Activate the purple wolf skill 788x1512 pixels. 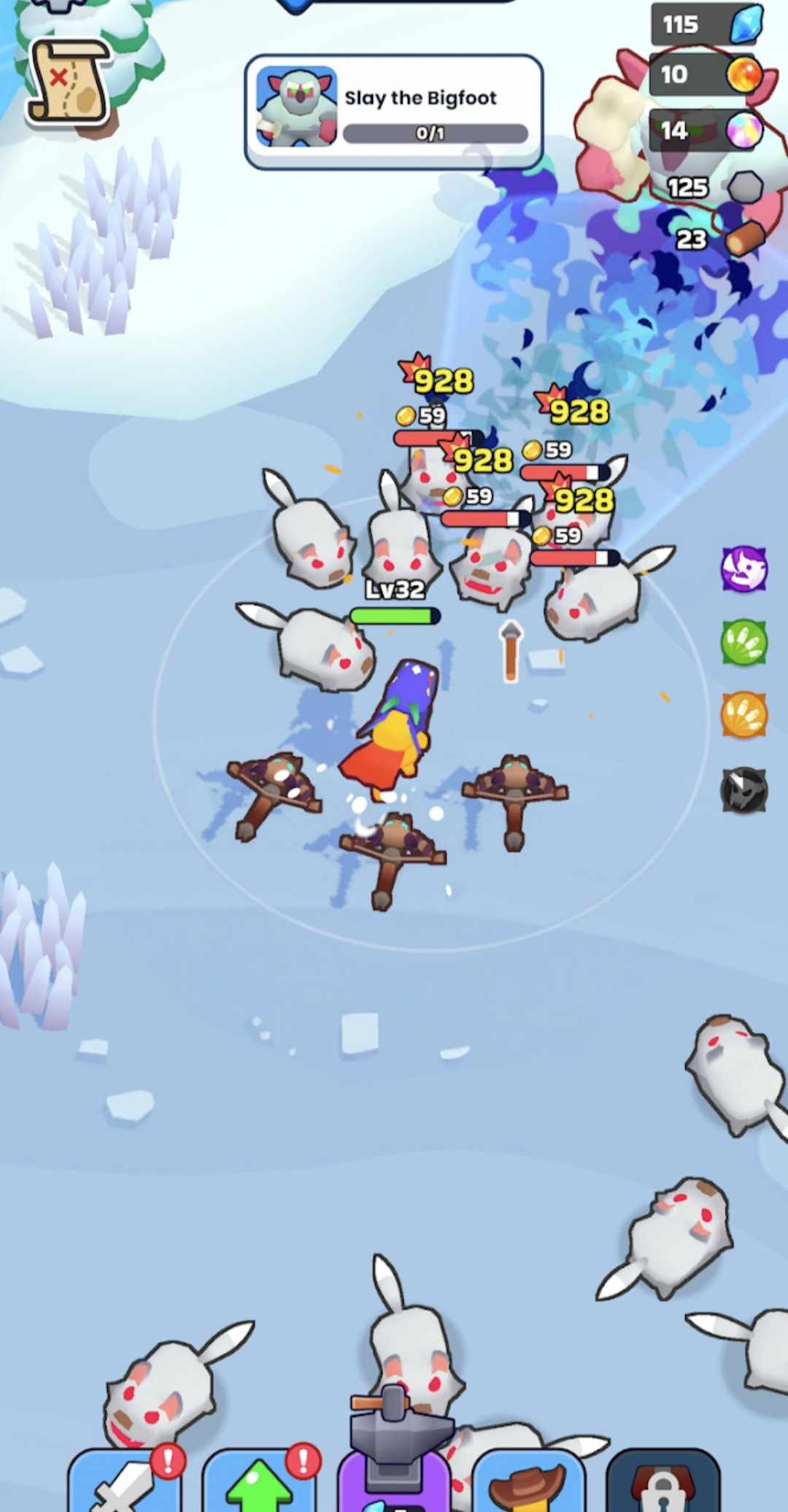point(743,568)
